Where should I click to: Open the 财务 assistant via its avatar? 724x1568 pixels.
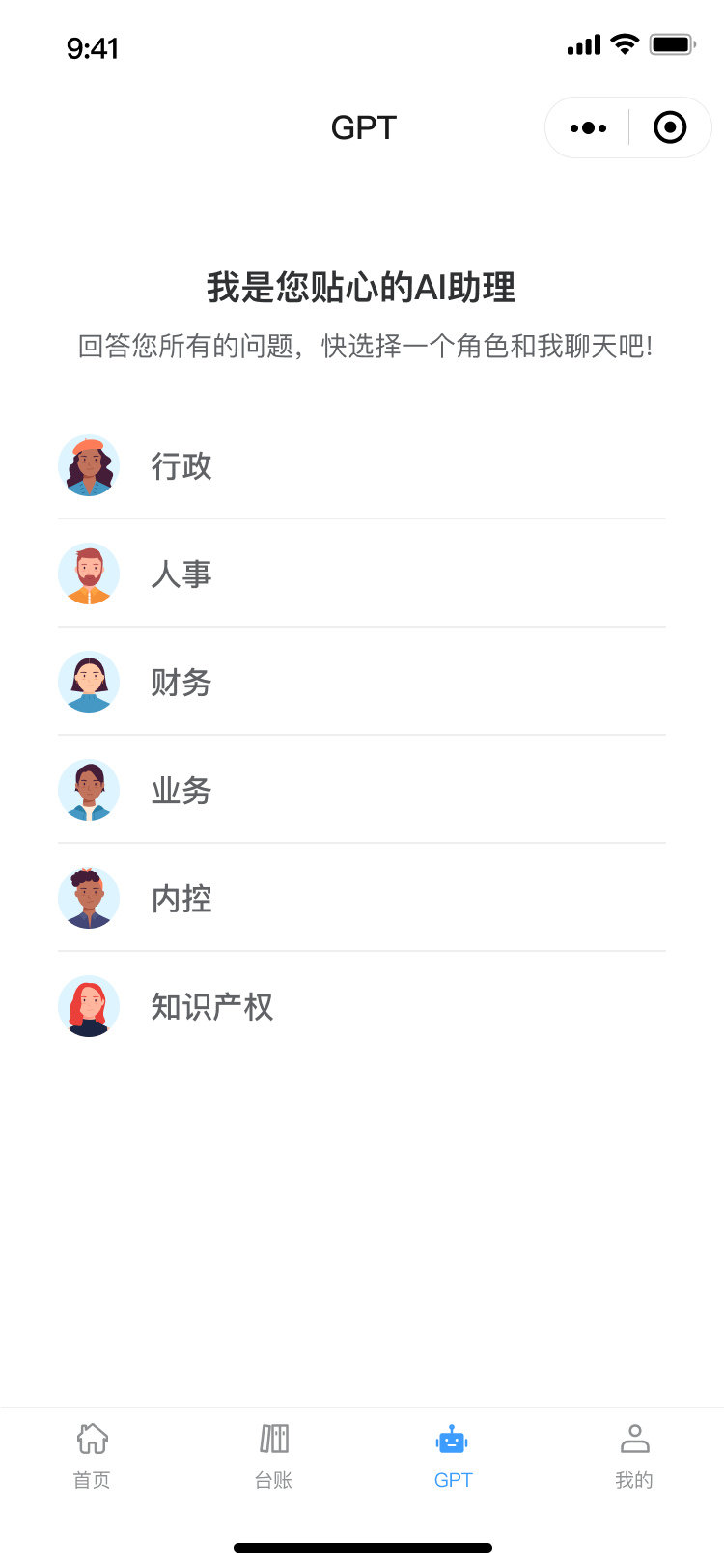(89, 682)
